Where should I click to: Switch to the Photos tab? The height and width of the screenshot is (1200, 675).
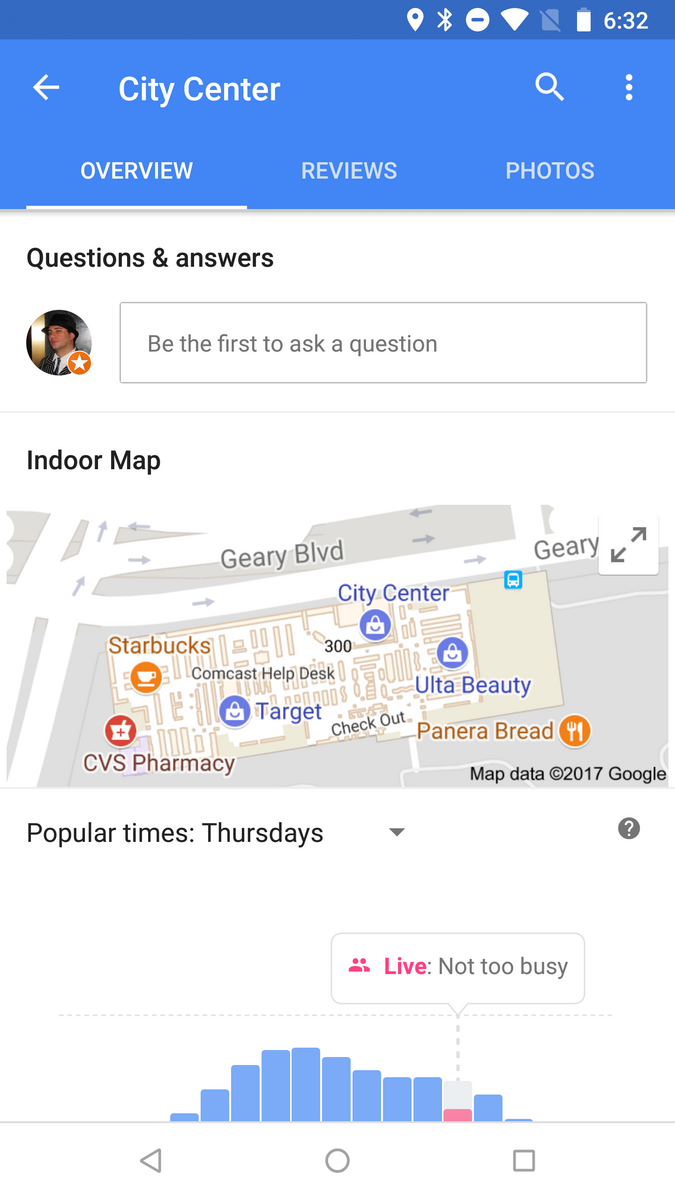pyautogui.click(x=550, y=171)
